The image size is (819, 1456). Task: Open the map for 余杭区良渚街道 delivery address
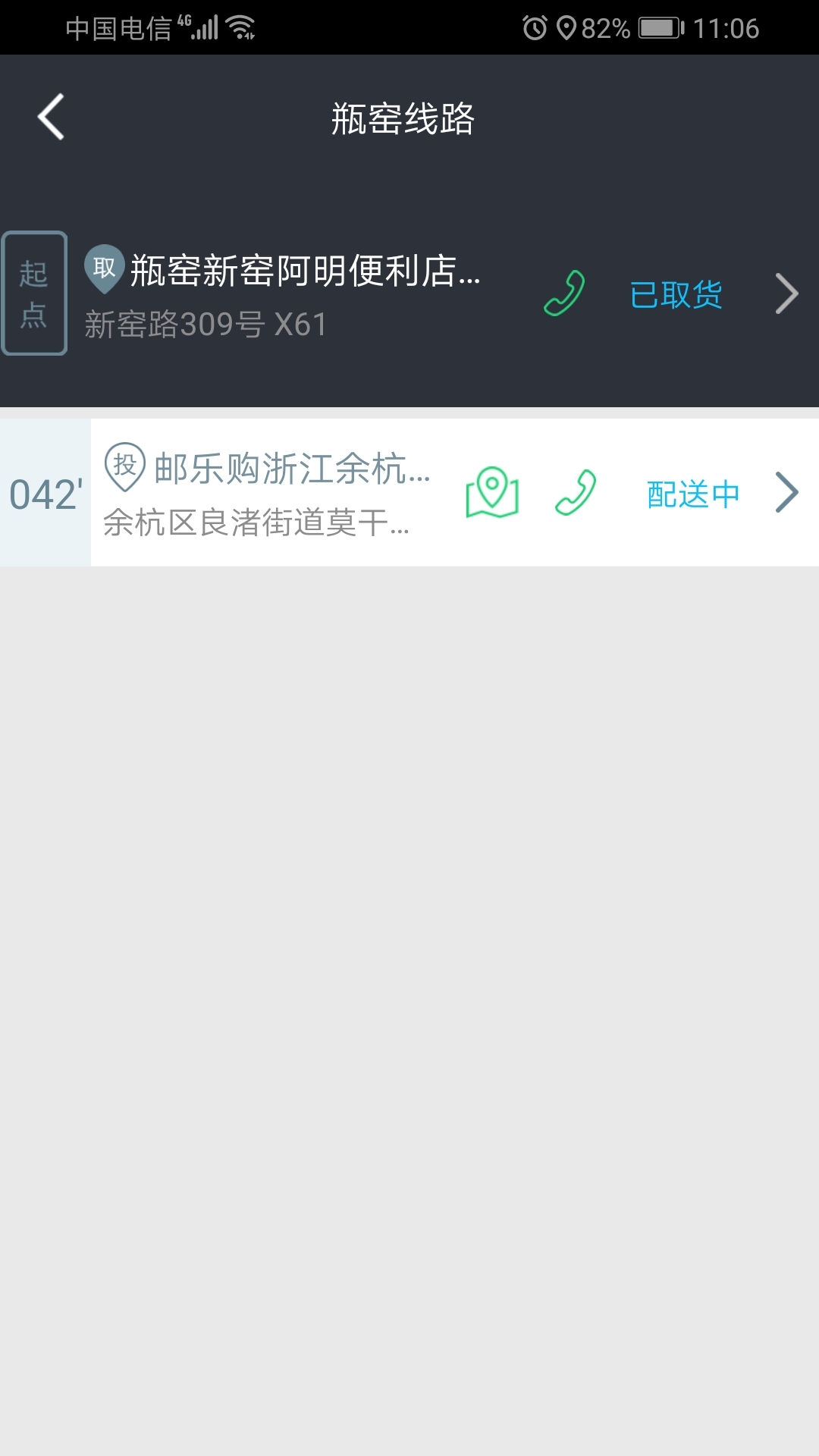point(493,494)
